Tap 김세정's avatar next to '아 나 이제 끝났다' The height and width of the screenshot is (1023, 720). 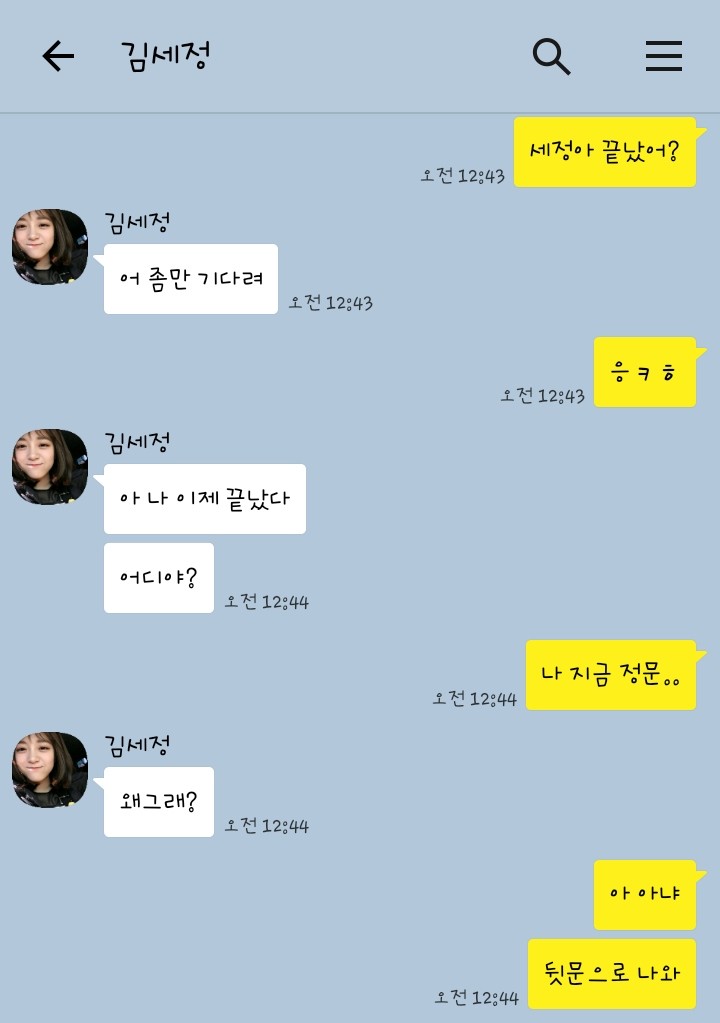coord(50,467)
